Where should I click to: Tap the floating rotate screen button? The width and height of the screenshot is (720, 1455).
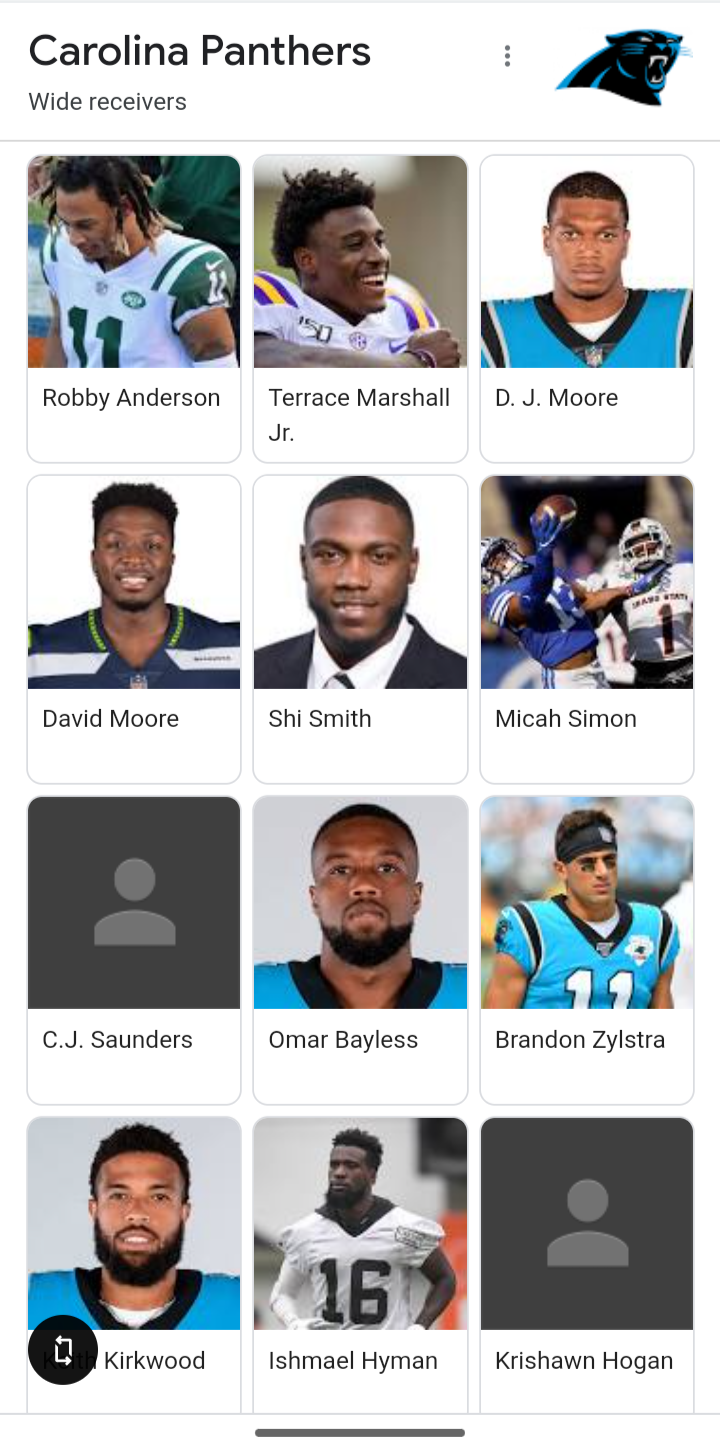(x=63, y=1350)
